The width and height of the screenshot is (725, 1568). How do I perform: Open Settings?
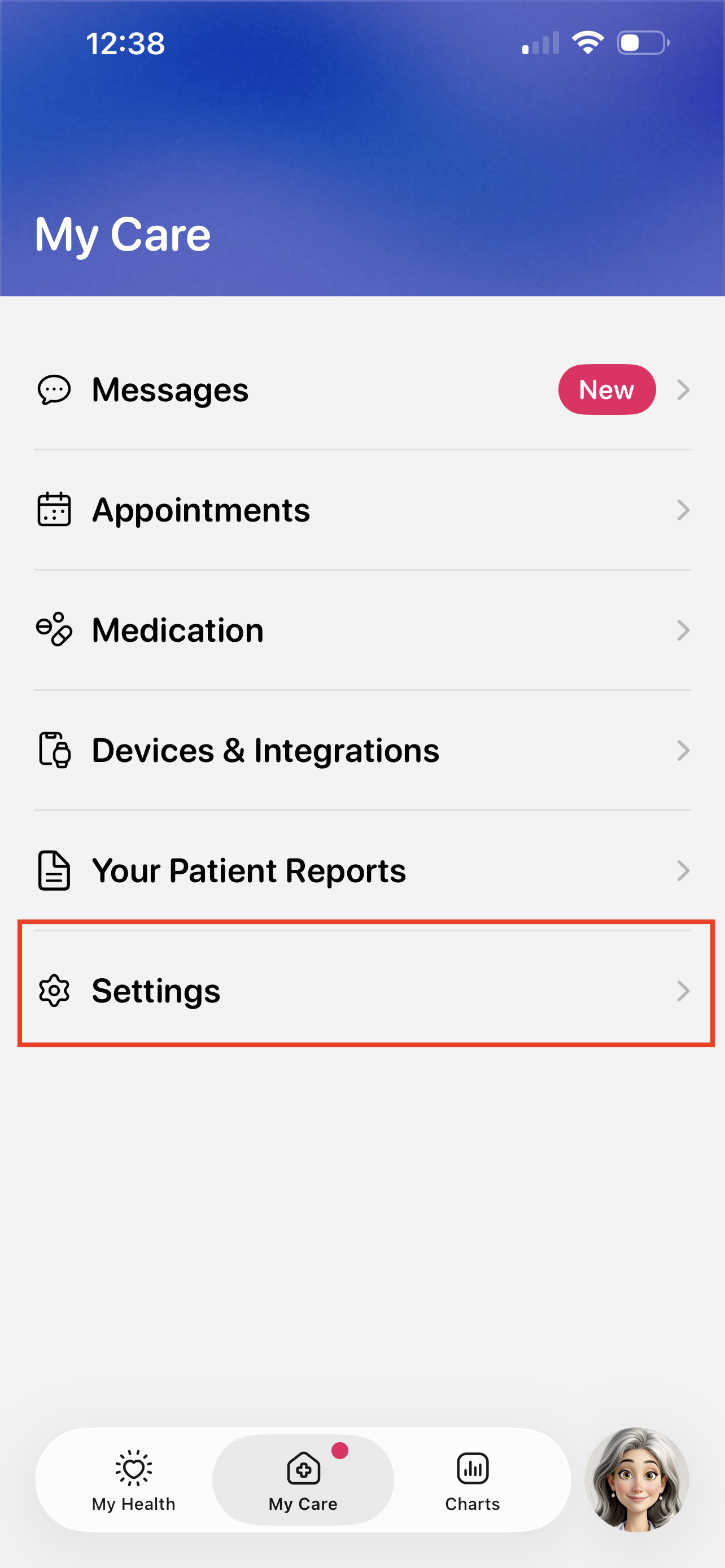click(x=362, y=991)
